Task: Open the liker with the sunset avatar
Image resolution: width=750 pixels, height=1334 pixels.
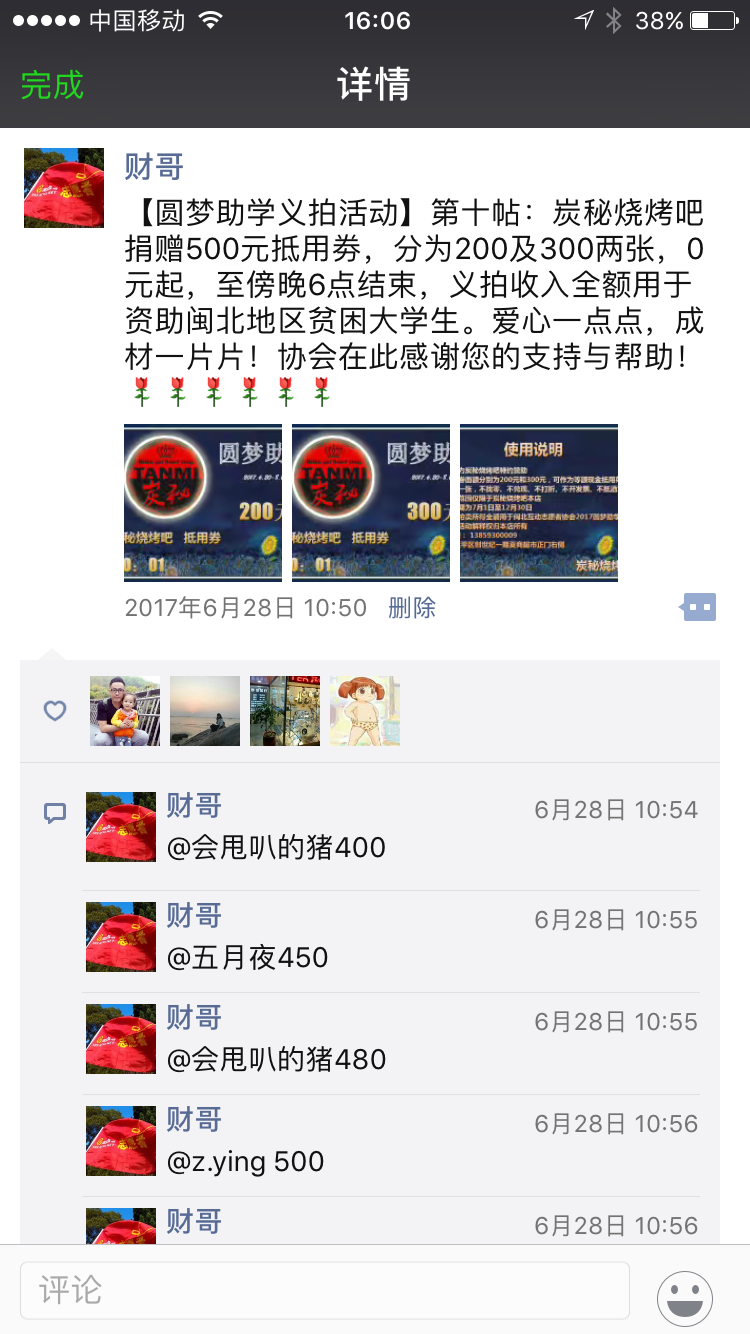Action: point(205,711)
